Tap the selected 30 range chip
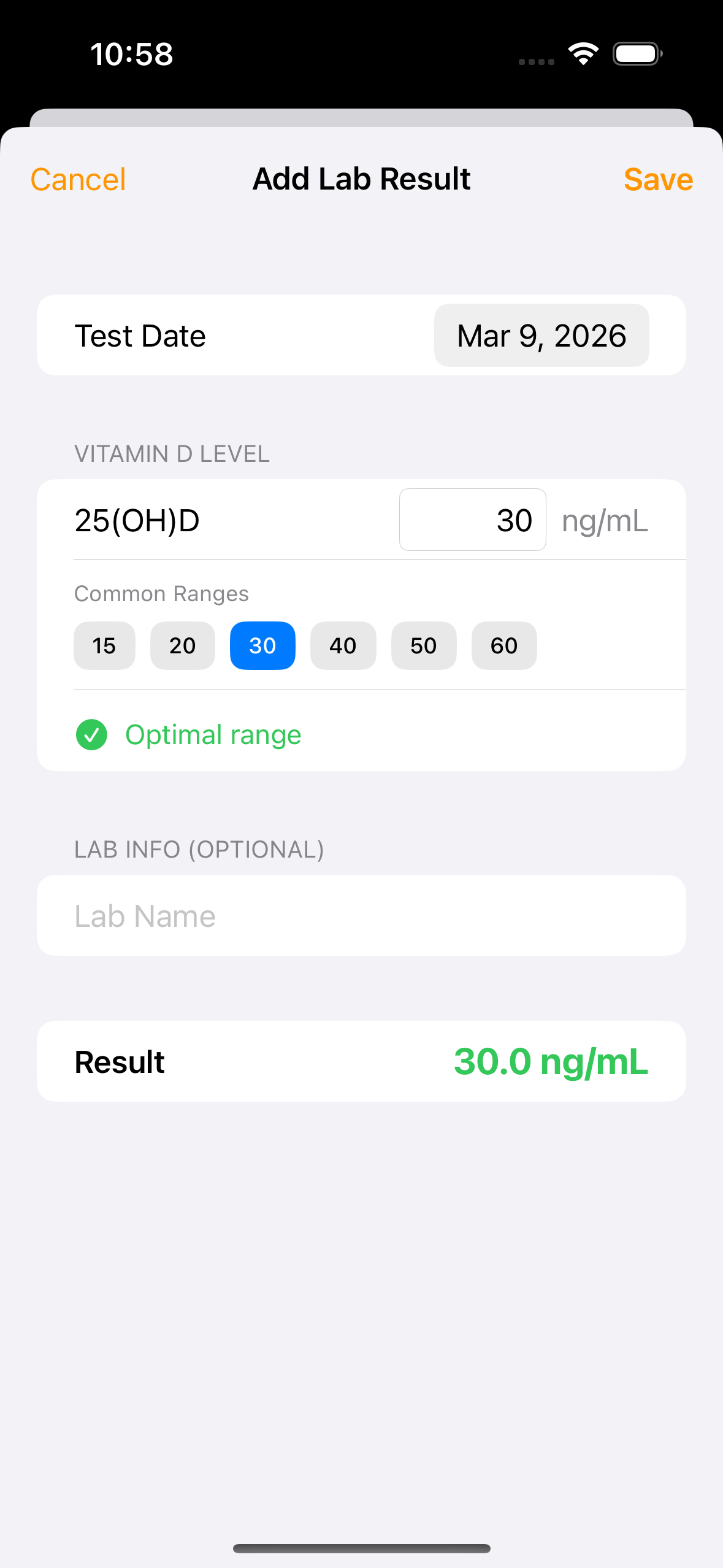Screen dimensions: 723x1568 point(262,646)
